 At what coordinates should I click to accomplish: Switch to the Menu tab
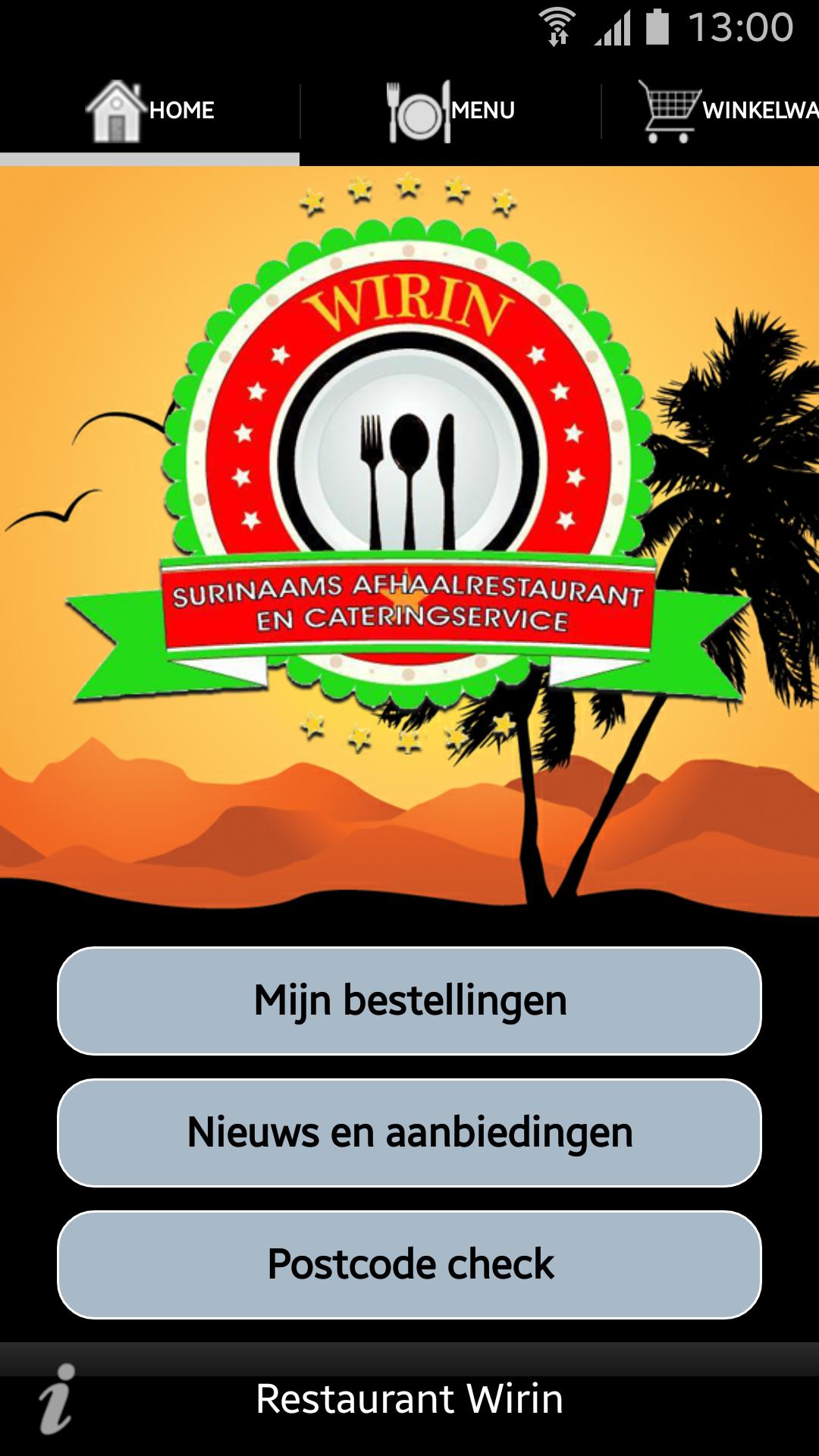[x=450, y=111]
